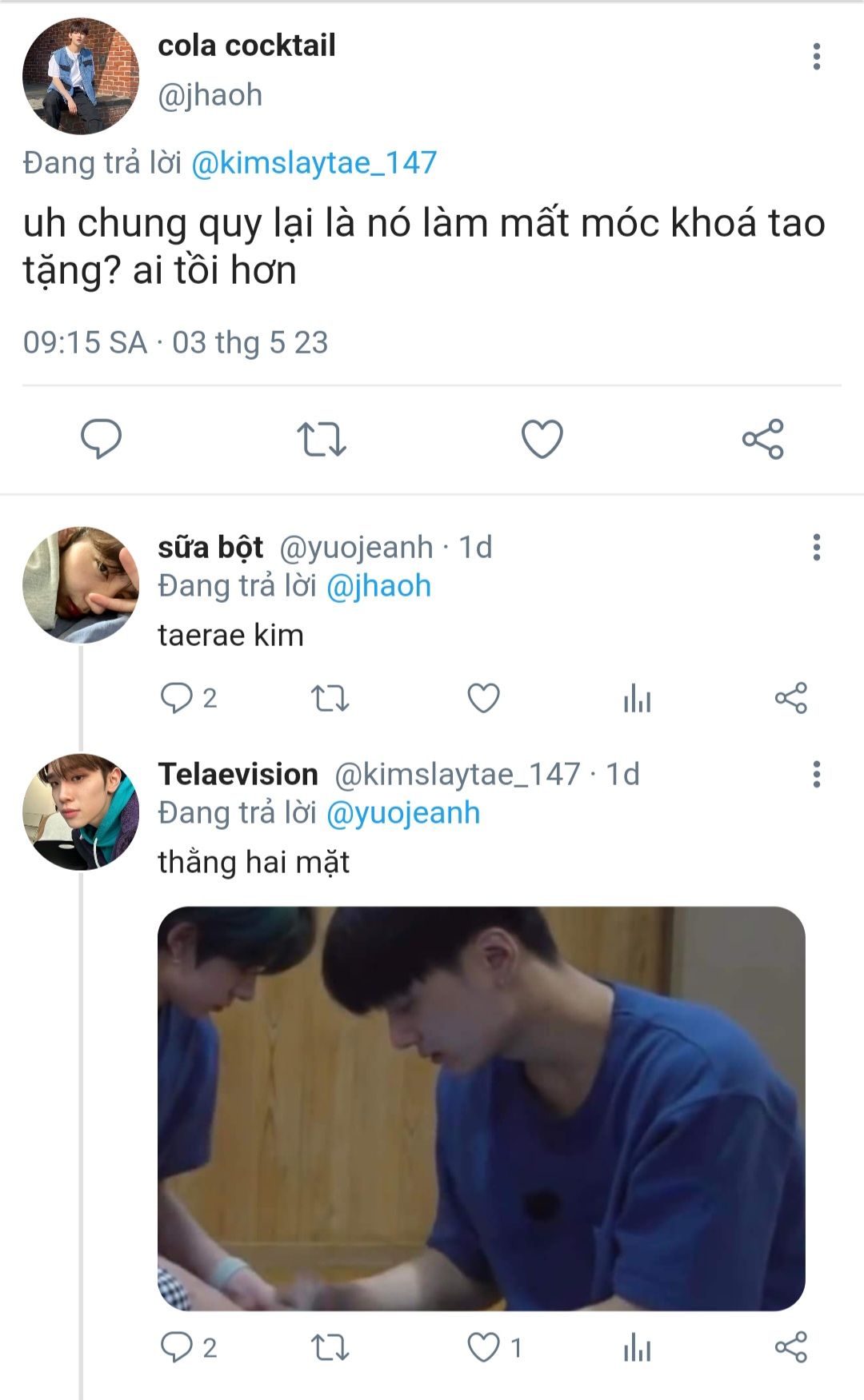Open overflow menu on cola cocktail's tweet
864x1400 pixels.
pos(816,57)
